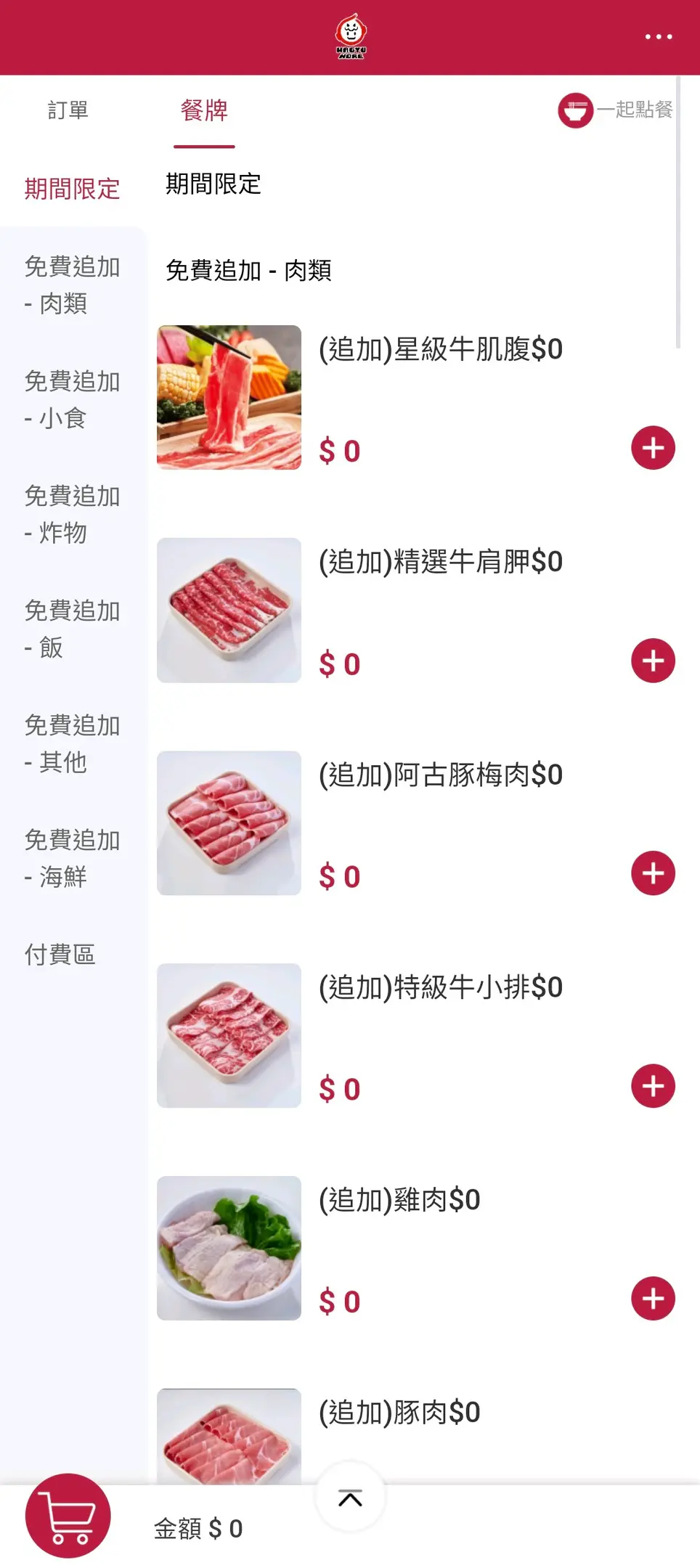Image resolution: width=700 pixels, height=1568 pixels.
Task: Select 期間限定 category in sidebar
Action: click(72, 189)
